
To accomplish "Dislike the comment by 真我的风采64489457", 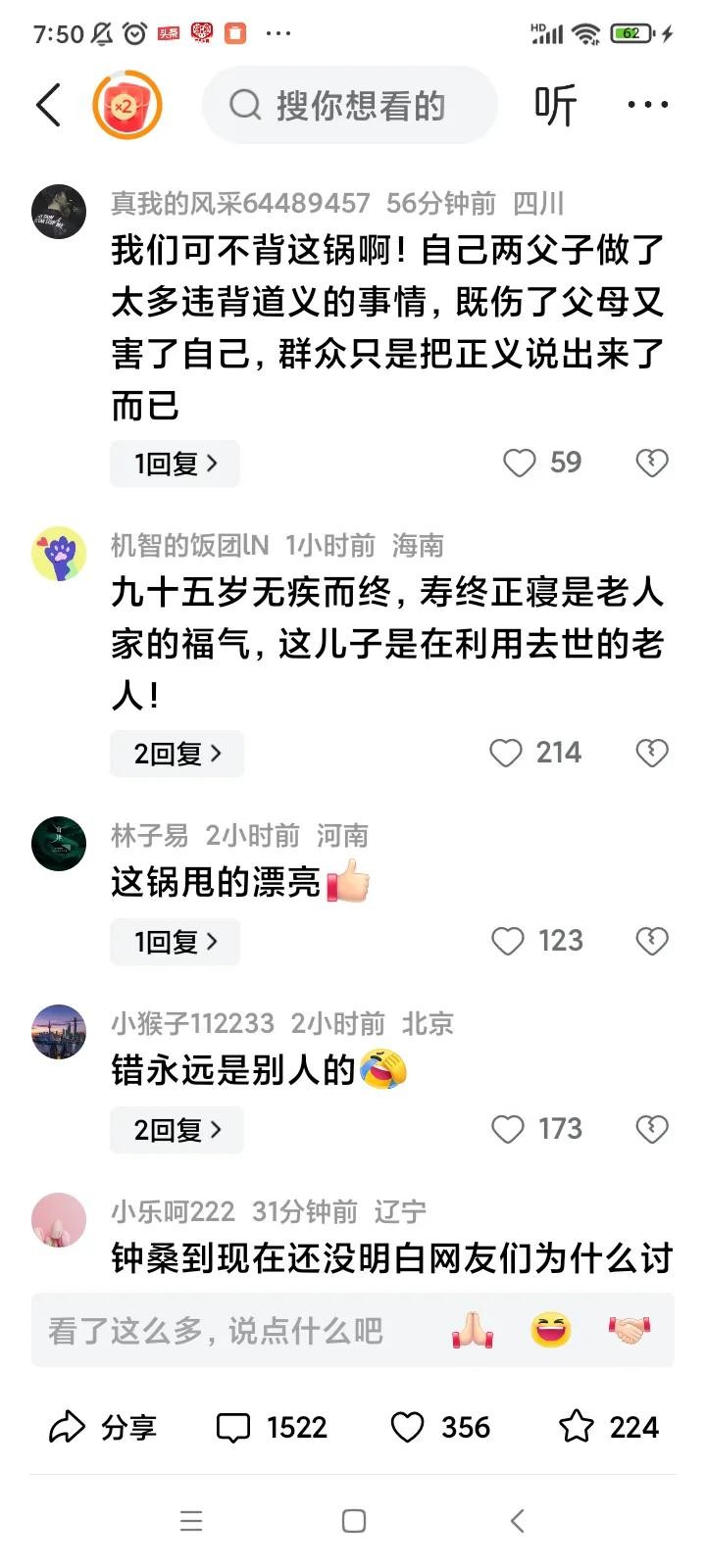I will (652, 463).
